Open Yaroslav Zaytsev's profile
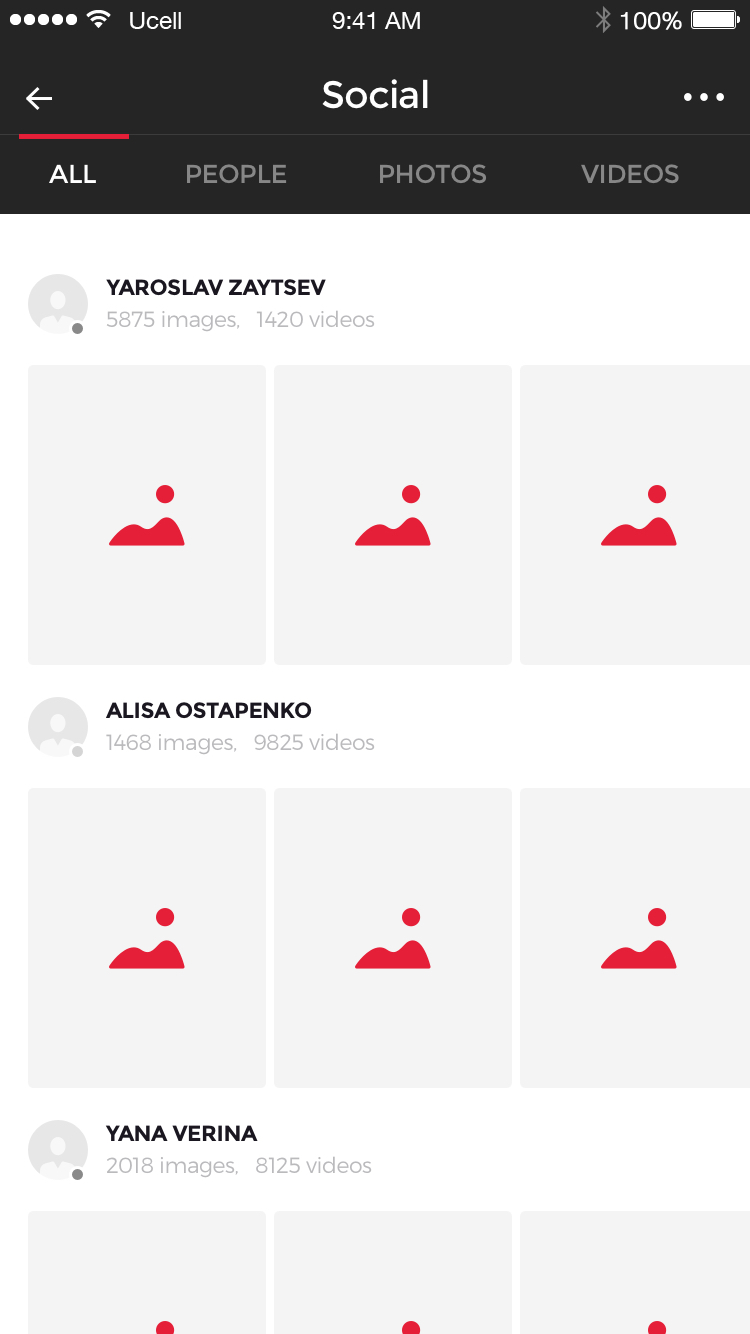 (x=215, y=288)
